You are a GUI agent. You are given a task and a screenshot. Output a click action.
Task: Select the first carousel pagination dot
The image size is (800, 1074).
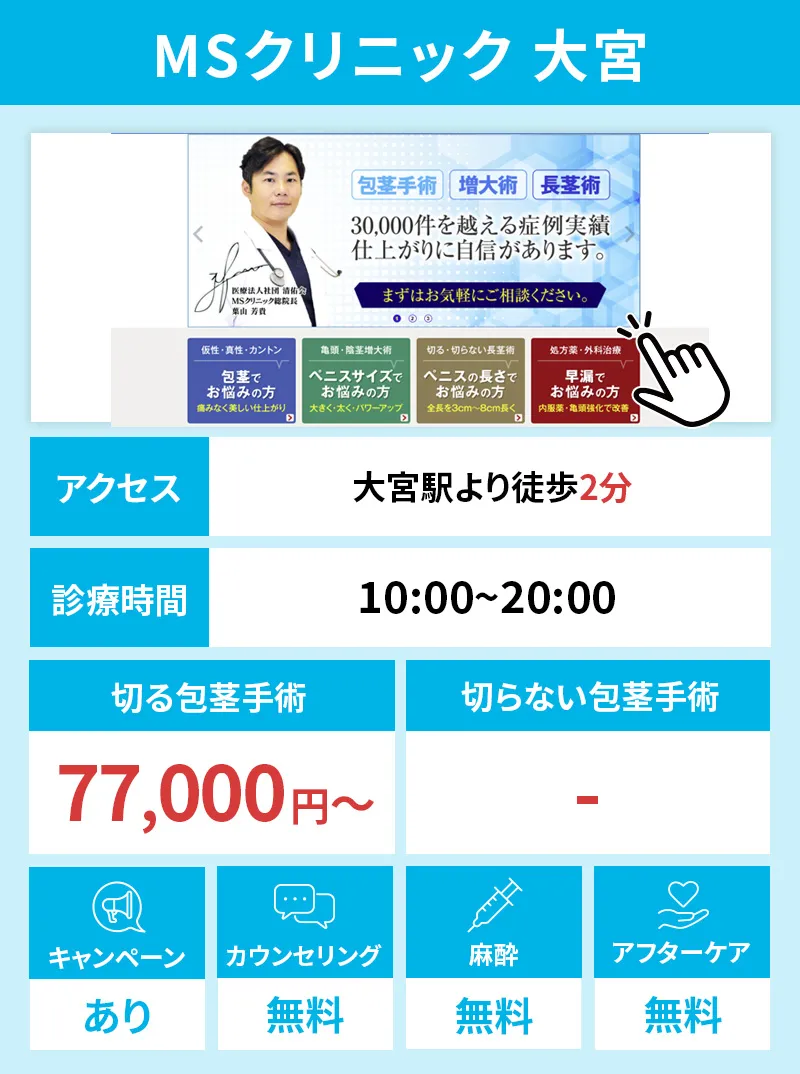click(396, 319)
